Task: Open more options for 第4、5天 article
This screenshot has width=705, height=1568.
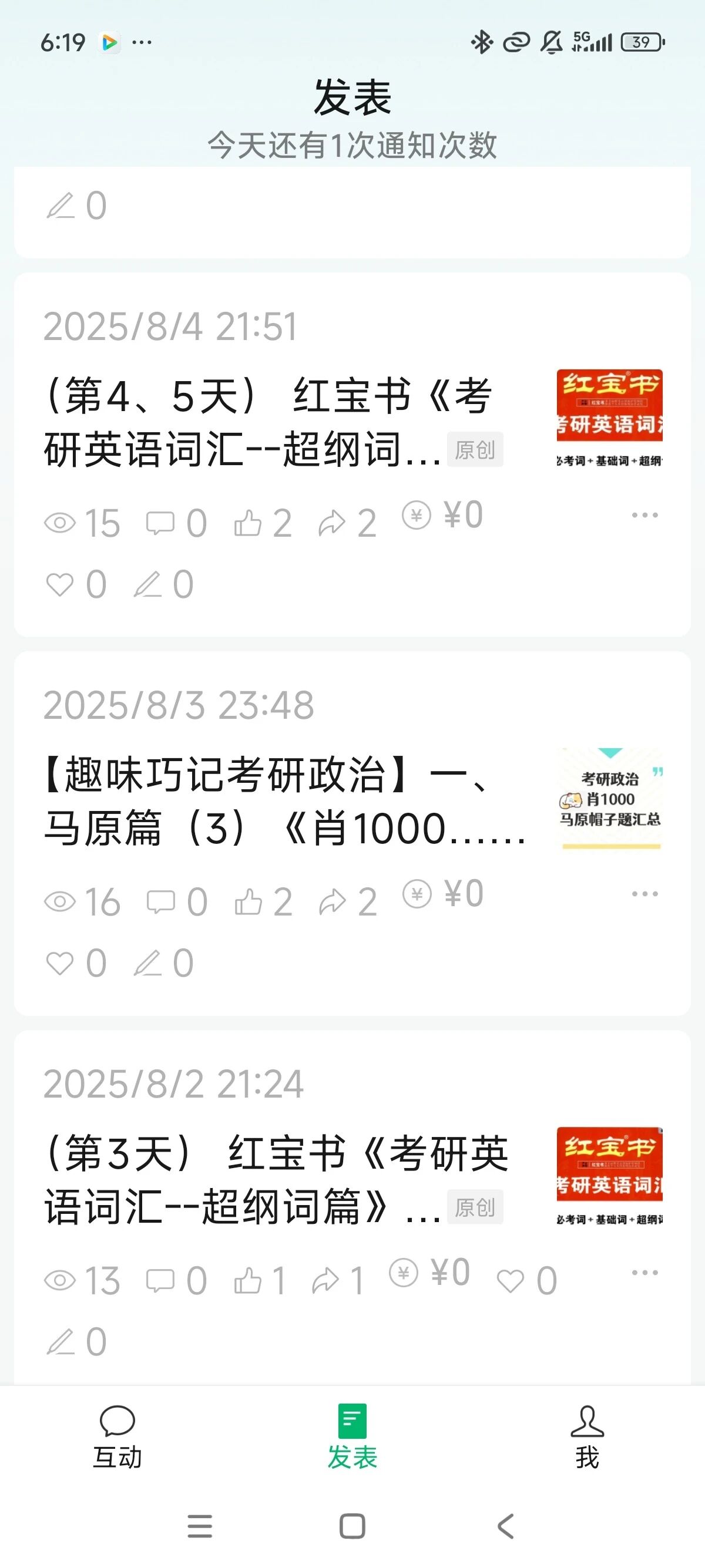Action: 644,516
